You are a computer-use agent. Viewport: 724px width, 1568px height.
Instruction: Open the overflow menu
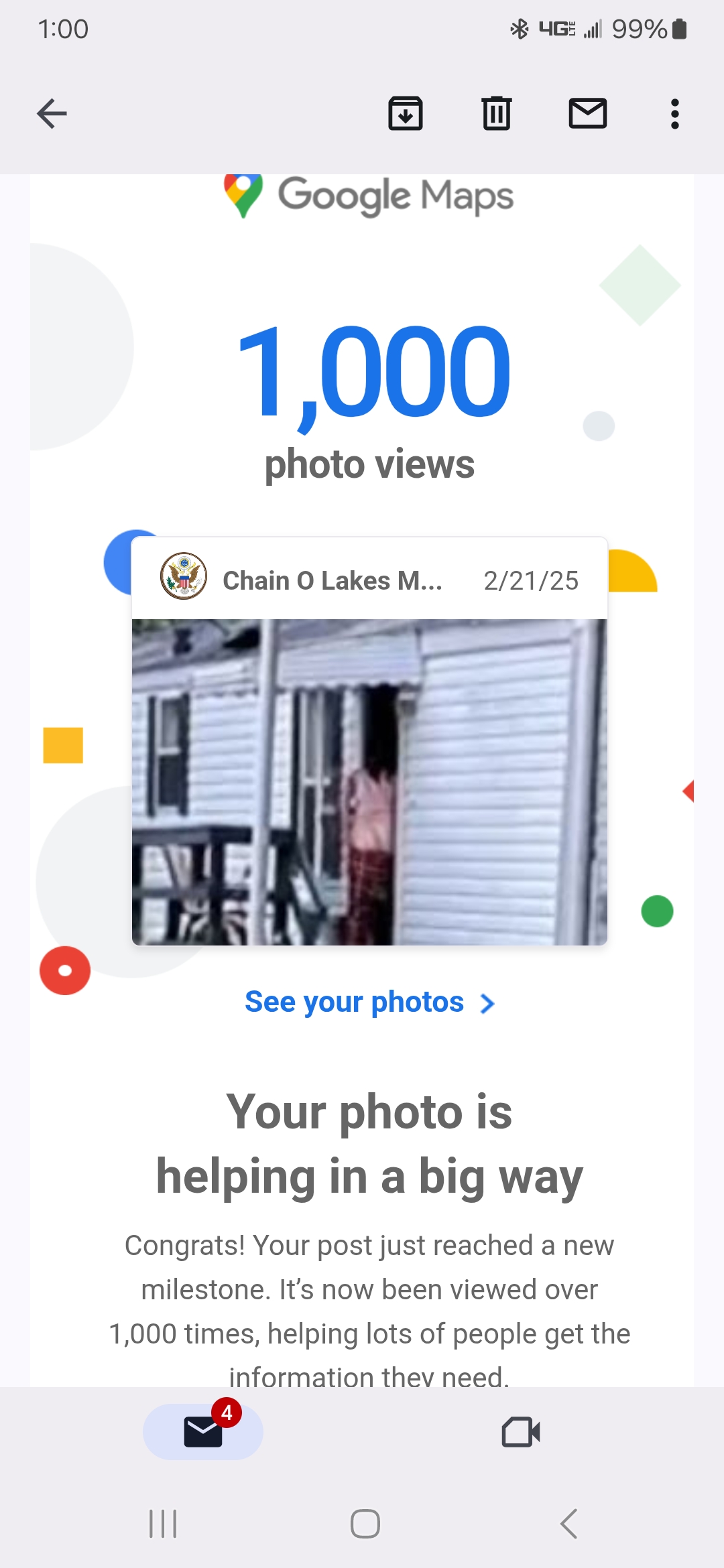675,113
